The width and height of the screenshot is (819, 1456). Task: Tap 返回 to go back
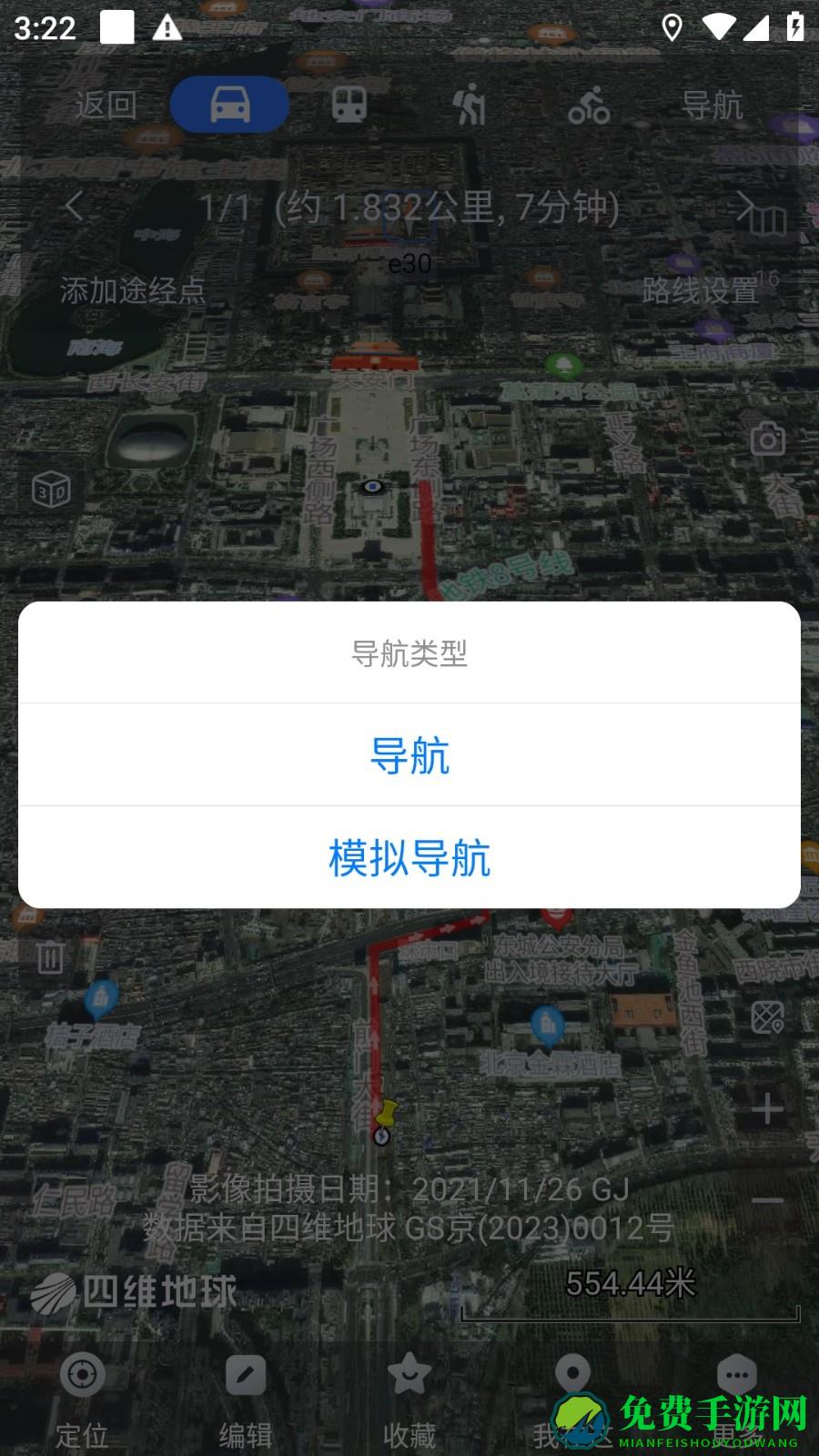pos(107,104)
